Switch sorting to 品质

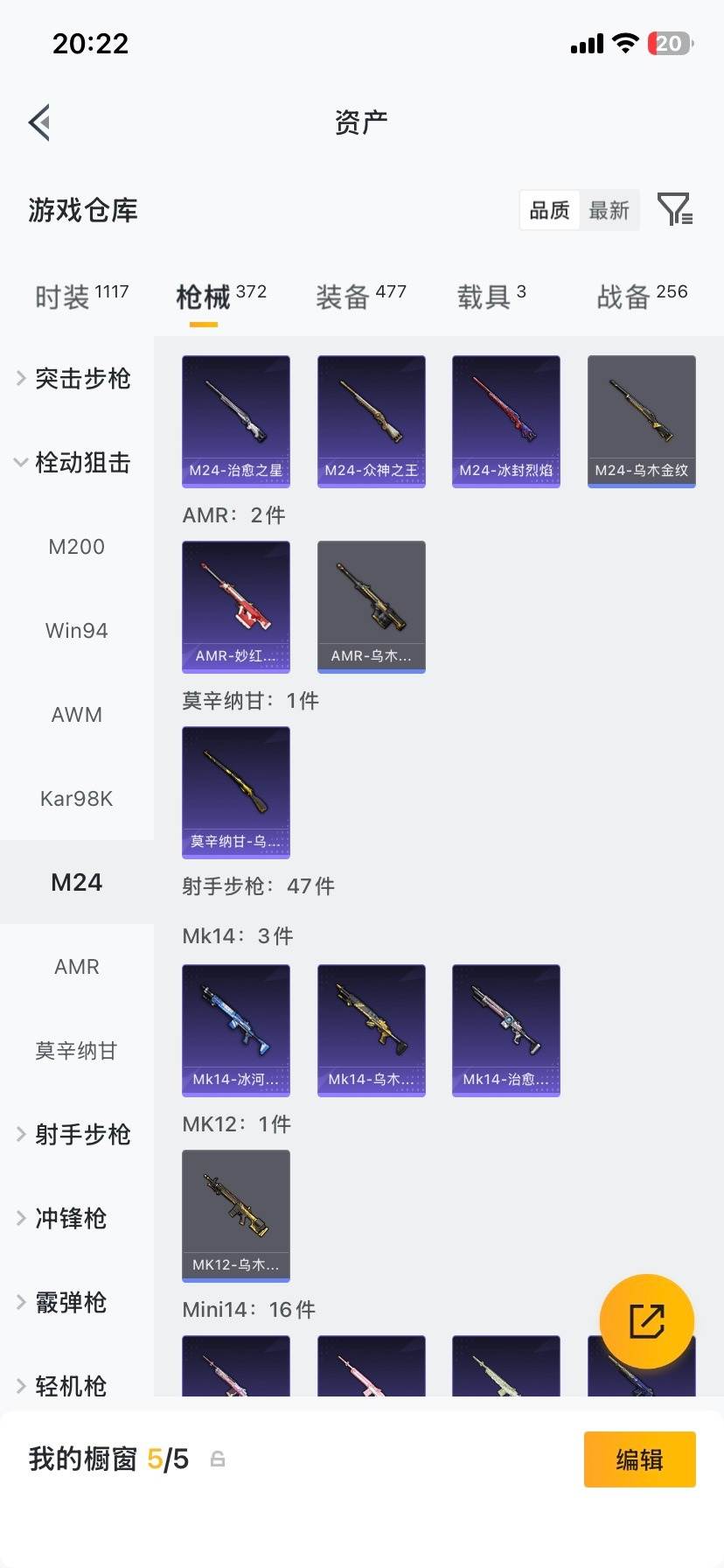pyautogui.click(x=548, y=209)
